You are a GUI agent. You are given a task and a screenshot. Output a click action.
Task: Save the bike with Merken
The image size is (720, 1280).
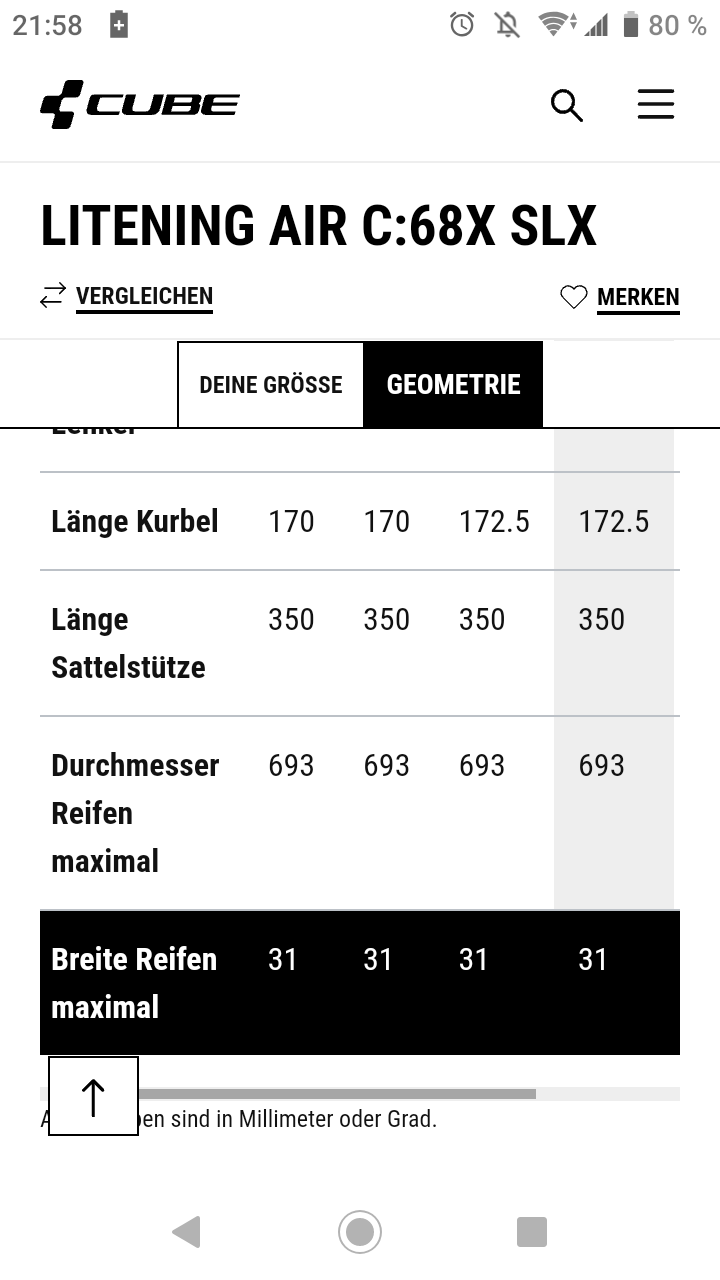[620, 297]
